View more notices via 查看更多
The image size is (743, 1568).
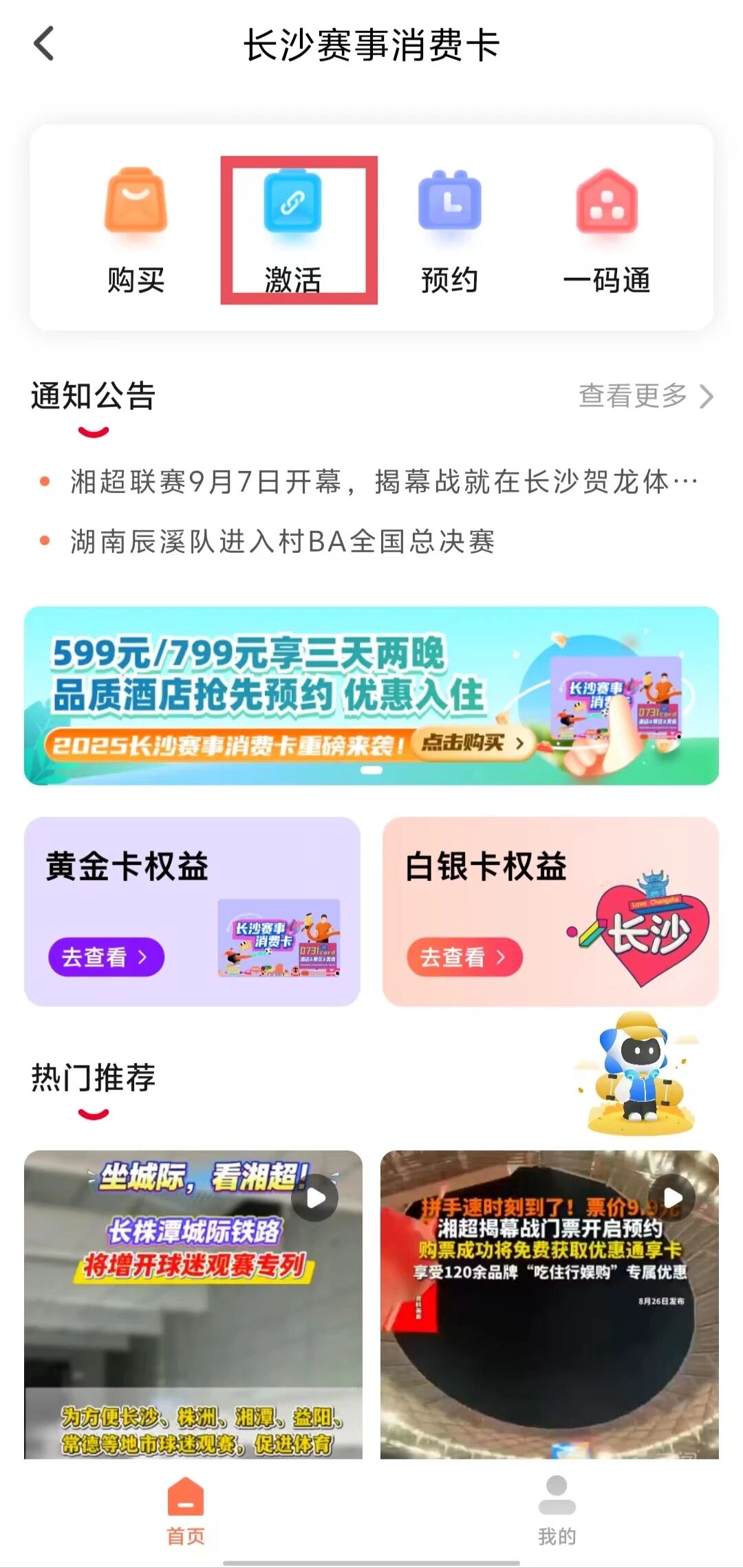[x=645, y=396]
